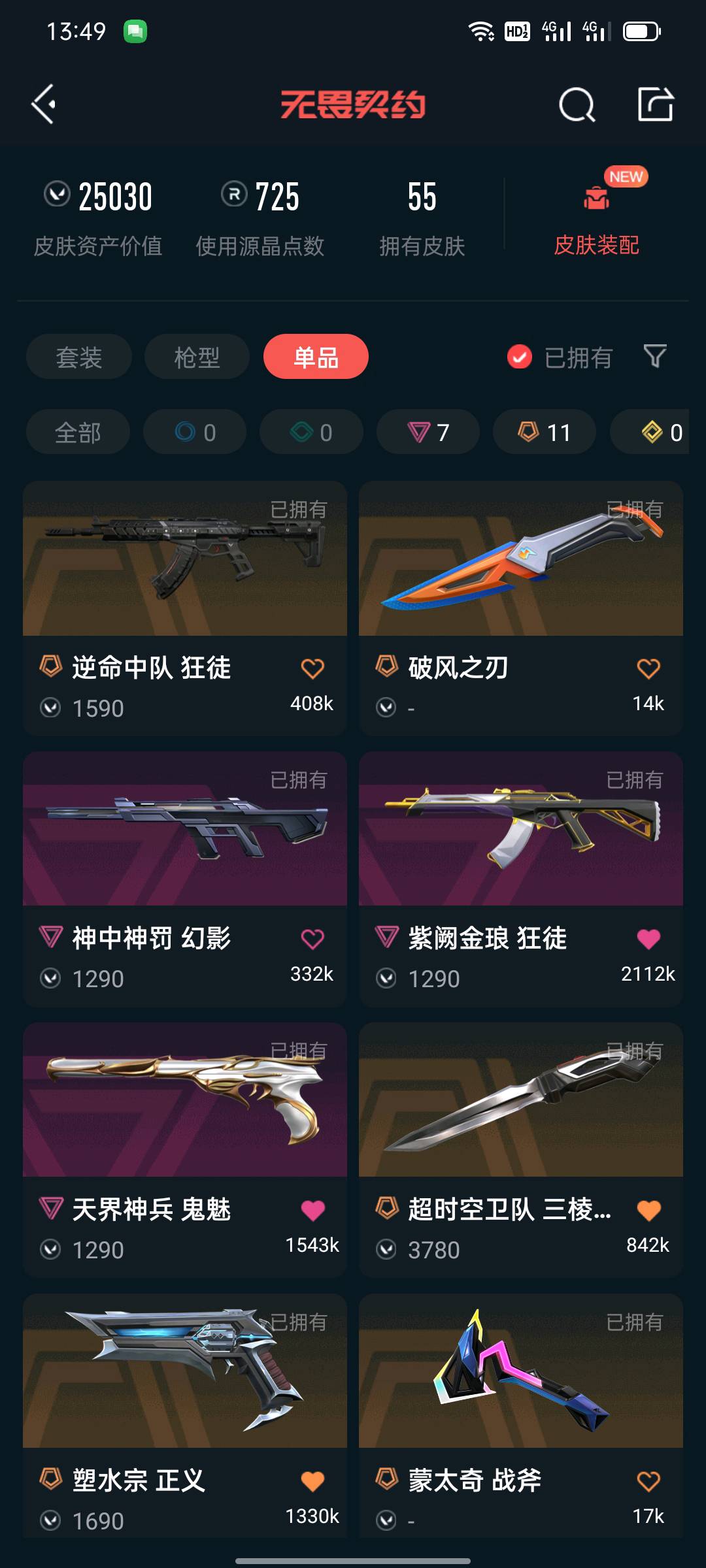Like the 破风之刃 skin
Image resolution: width=706 pixels, height=1568 pixels.
point(648,668)
